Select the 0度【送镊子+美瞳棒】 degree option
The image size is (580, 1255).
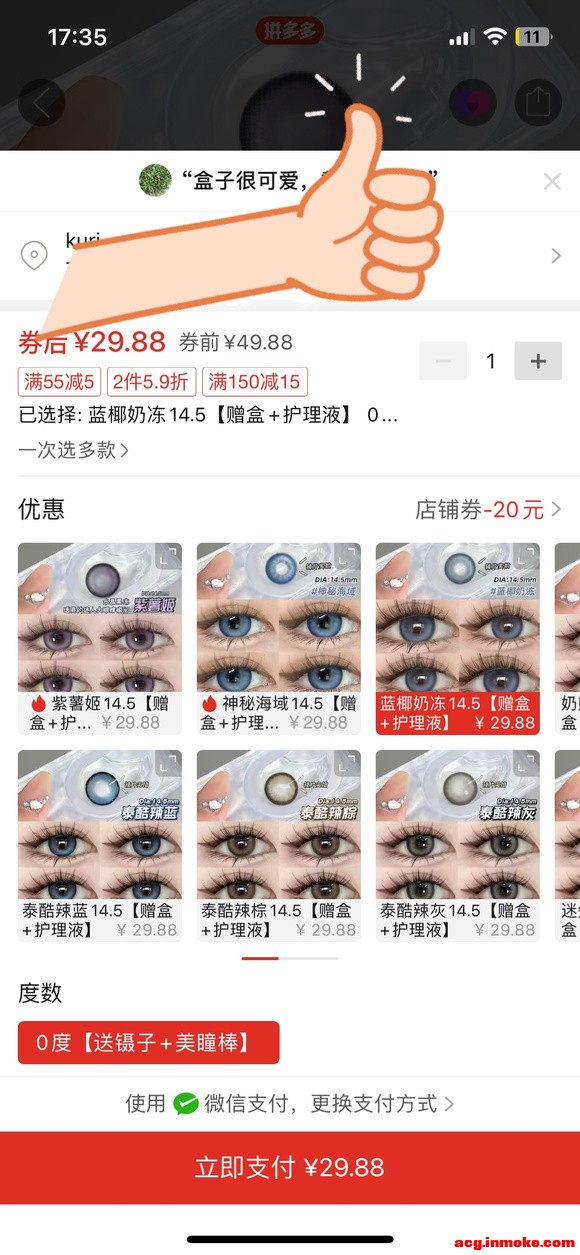148,1043
